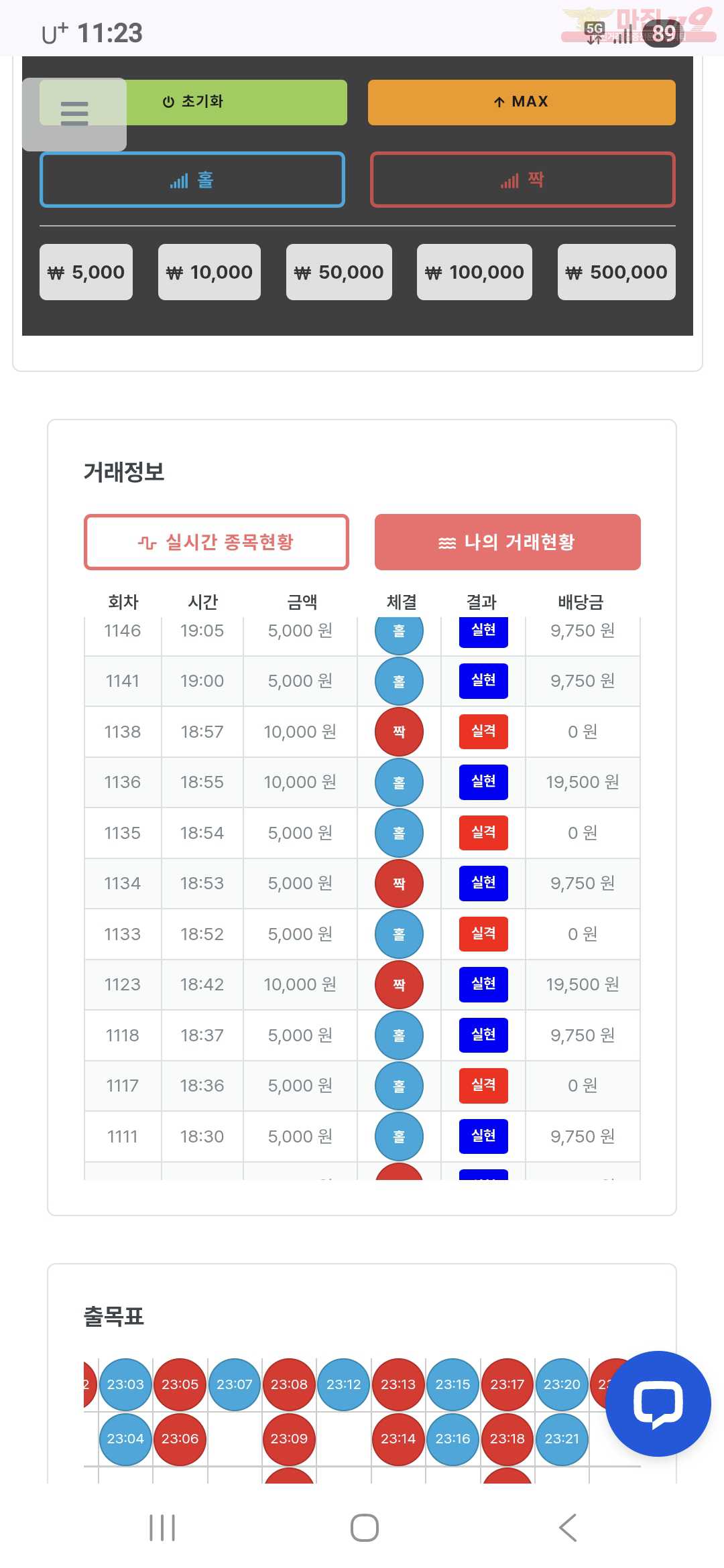724x1568 pixels.
Task: Add ₩ 10,000 to the bet
Action: coord(209,272)
